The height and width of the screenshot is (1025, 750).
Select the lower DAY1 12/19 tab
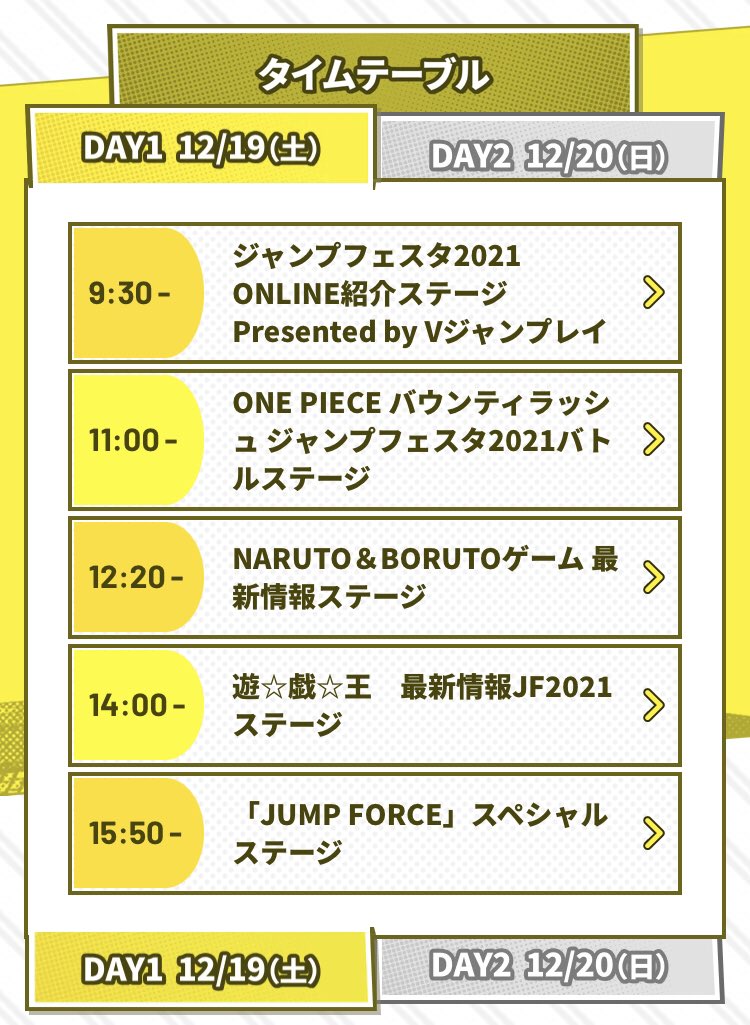[x=201, y=968]
